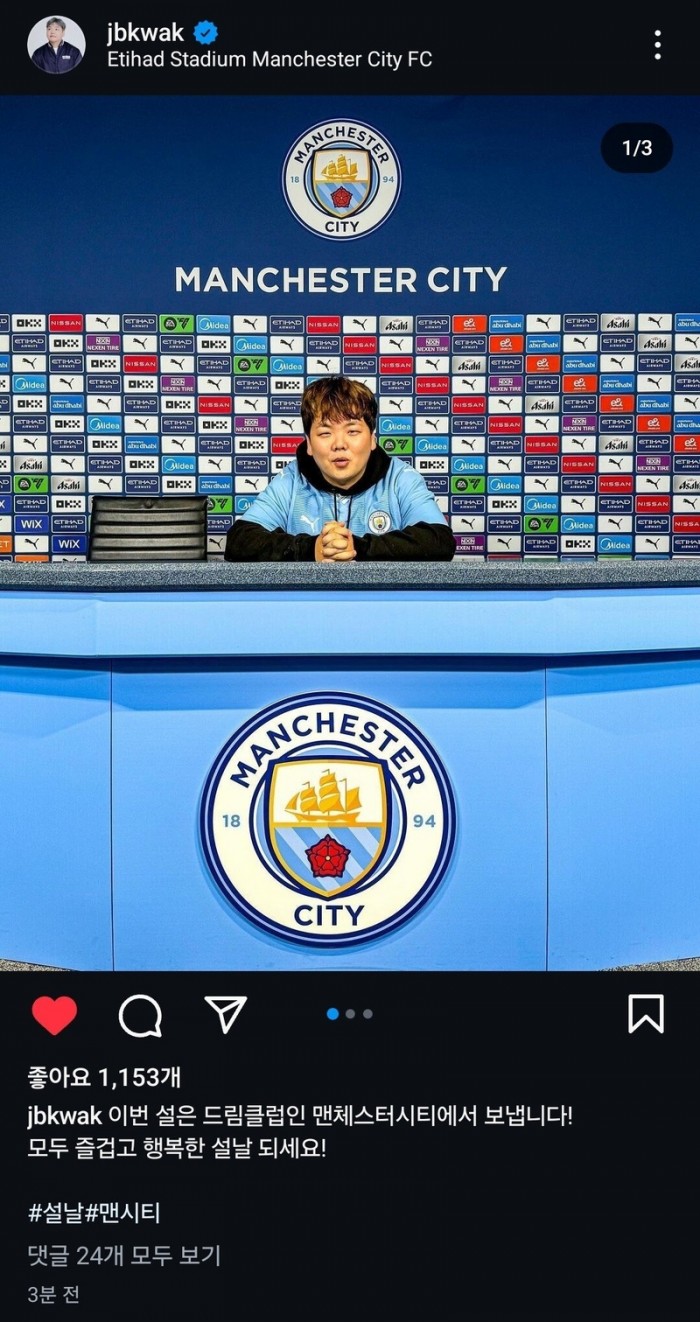Open the post overflow menu

coord(657,45)
